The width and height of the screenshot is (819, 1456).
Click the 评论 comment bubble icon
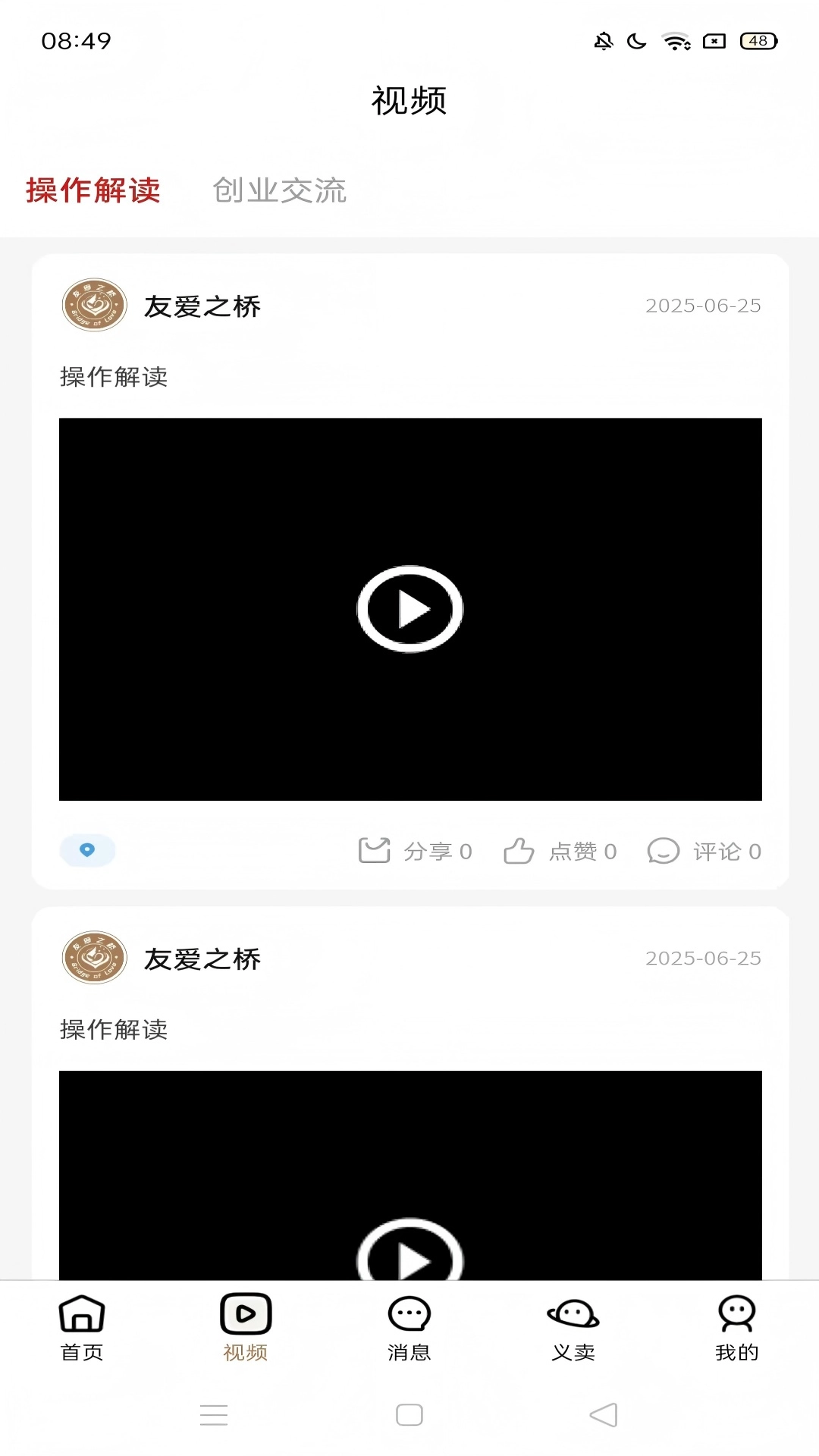[665, 851]
